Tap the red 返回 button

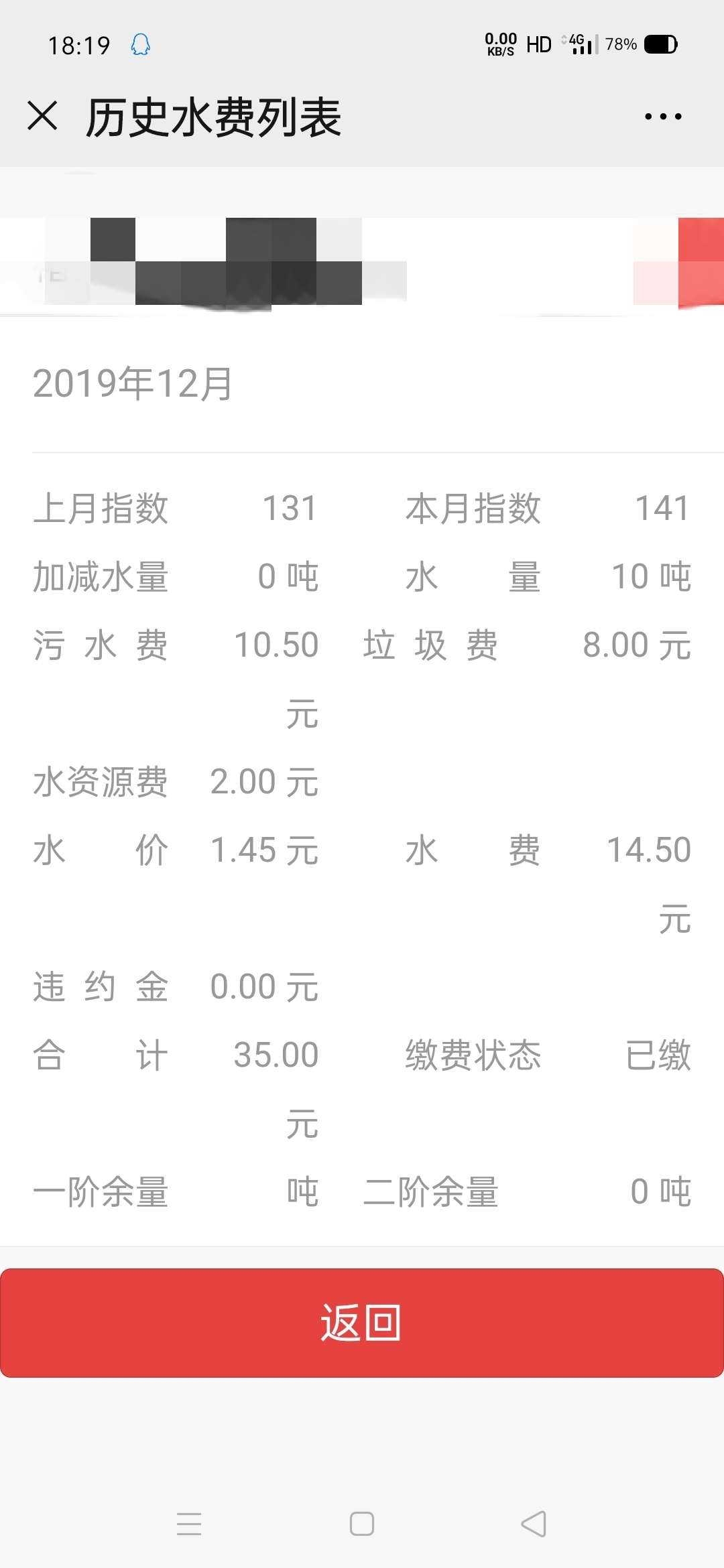click(362, 1323)
